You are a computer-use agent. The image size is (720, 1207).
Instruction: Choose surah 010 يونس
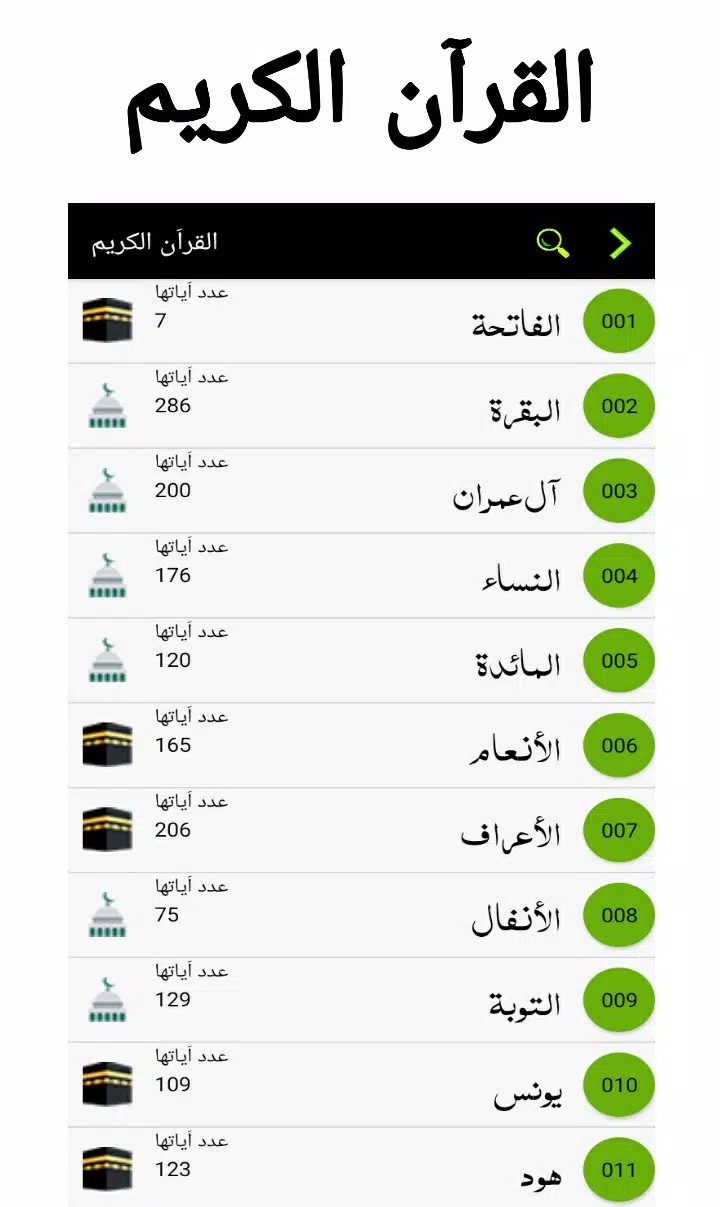361,1086
